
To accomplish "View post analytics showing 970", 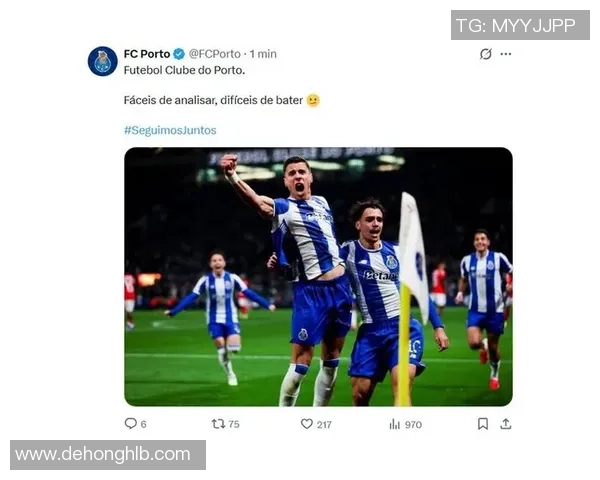I will coord(395,424).
